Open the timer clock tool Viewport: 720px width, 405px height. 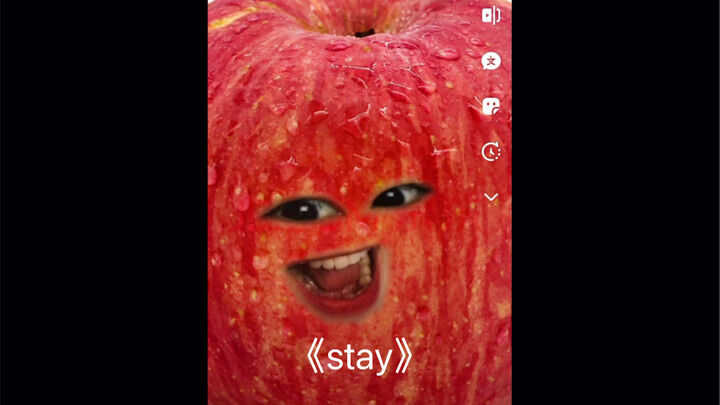tap(491, 152)
